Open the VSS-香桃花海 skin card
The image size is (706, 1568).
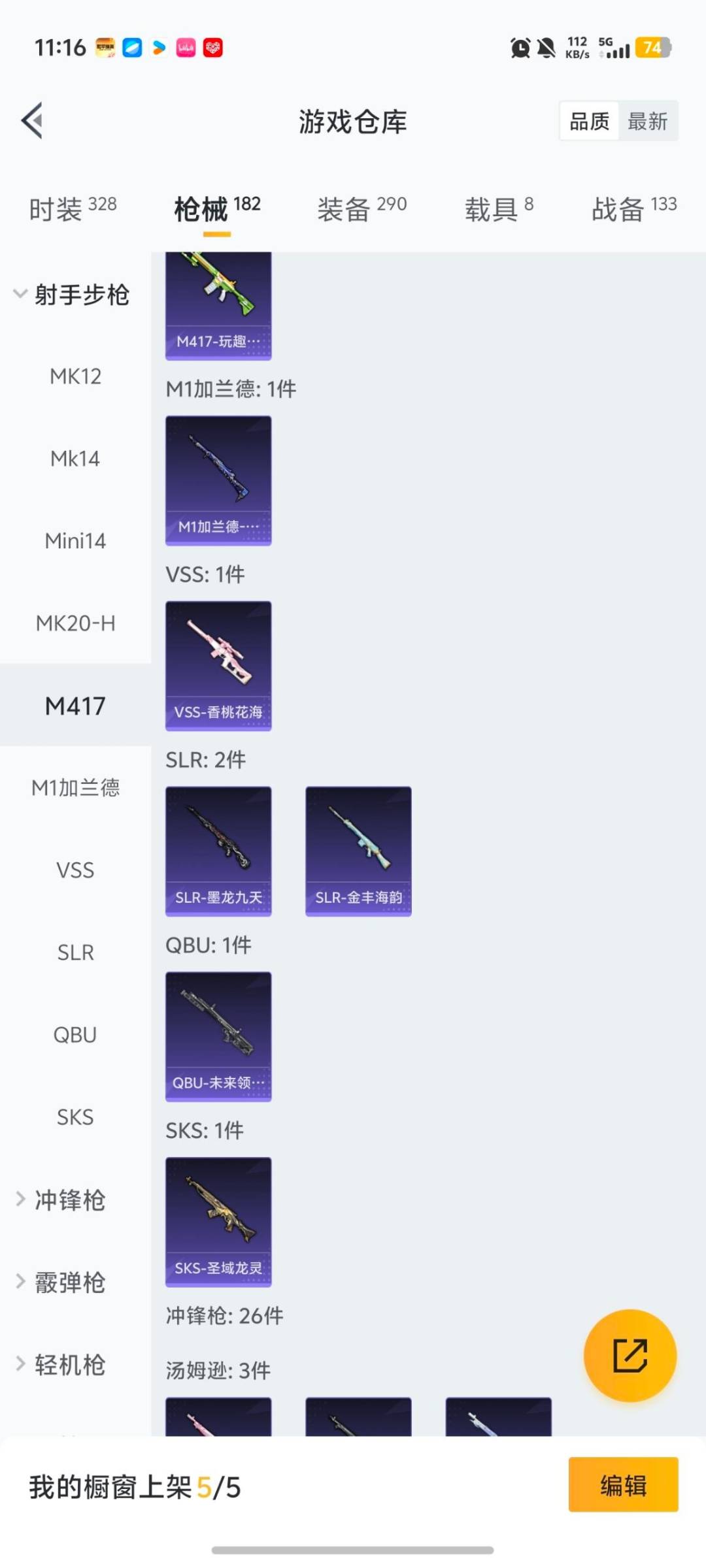pyautogui.click(x=218, y=666)
